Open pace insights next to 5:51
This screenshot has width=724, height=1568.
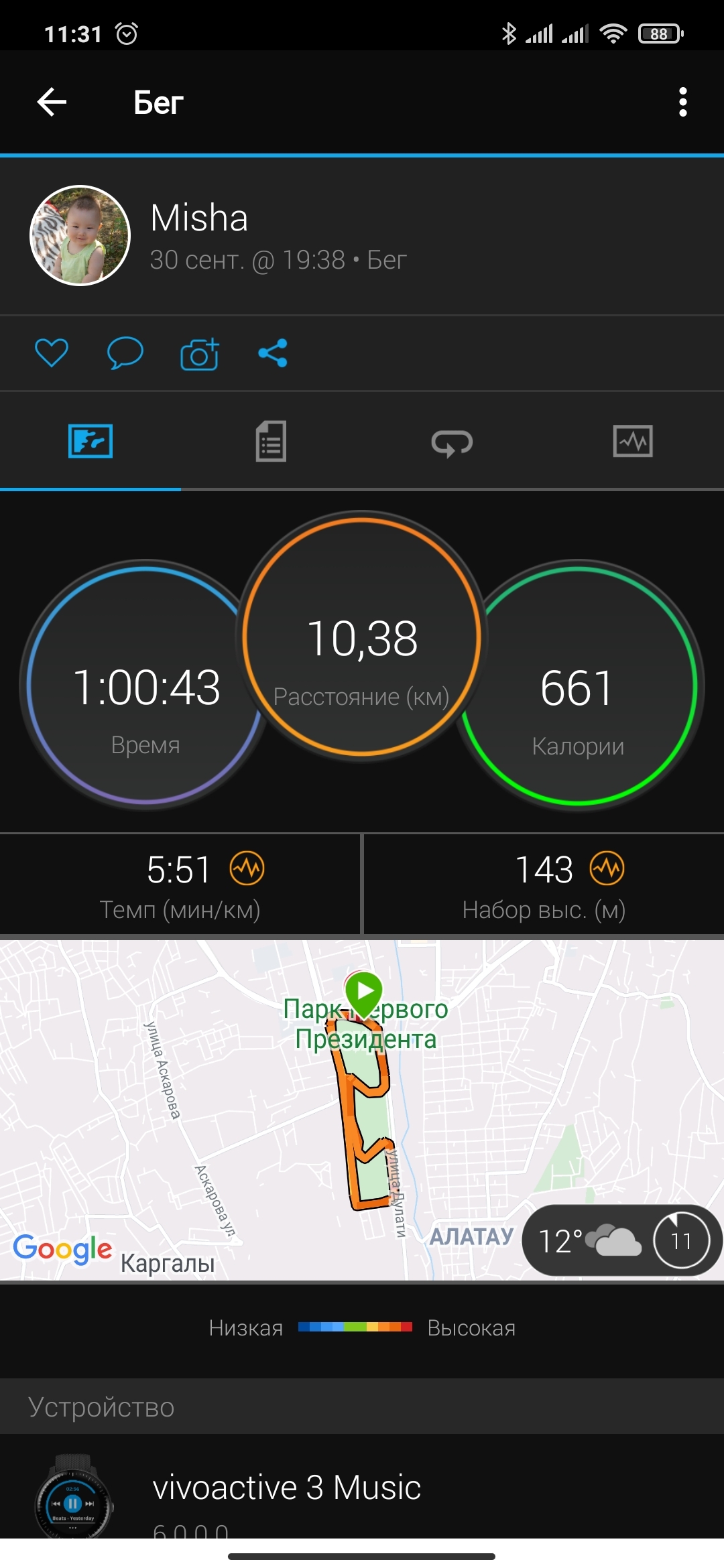(x=247, y=868)
